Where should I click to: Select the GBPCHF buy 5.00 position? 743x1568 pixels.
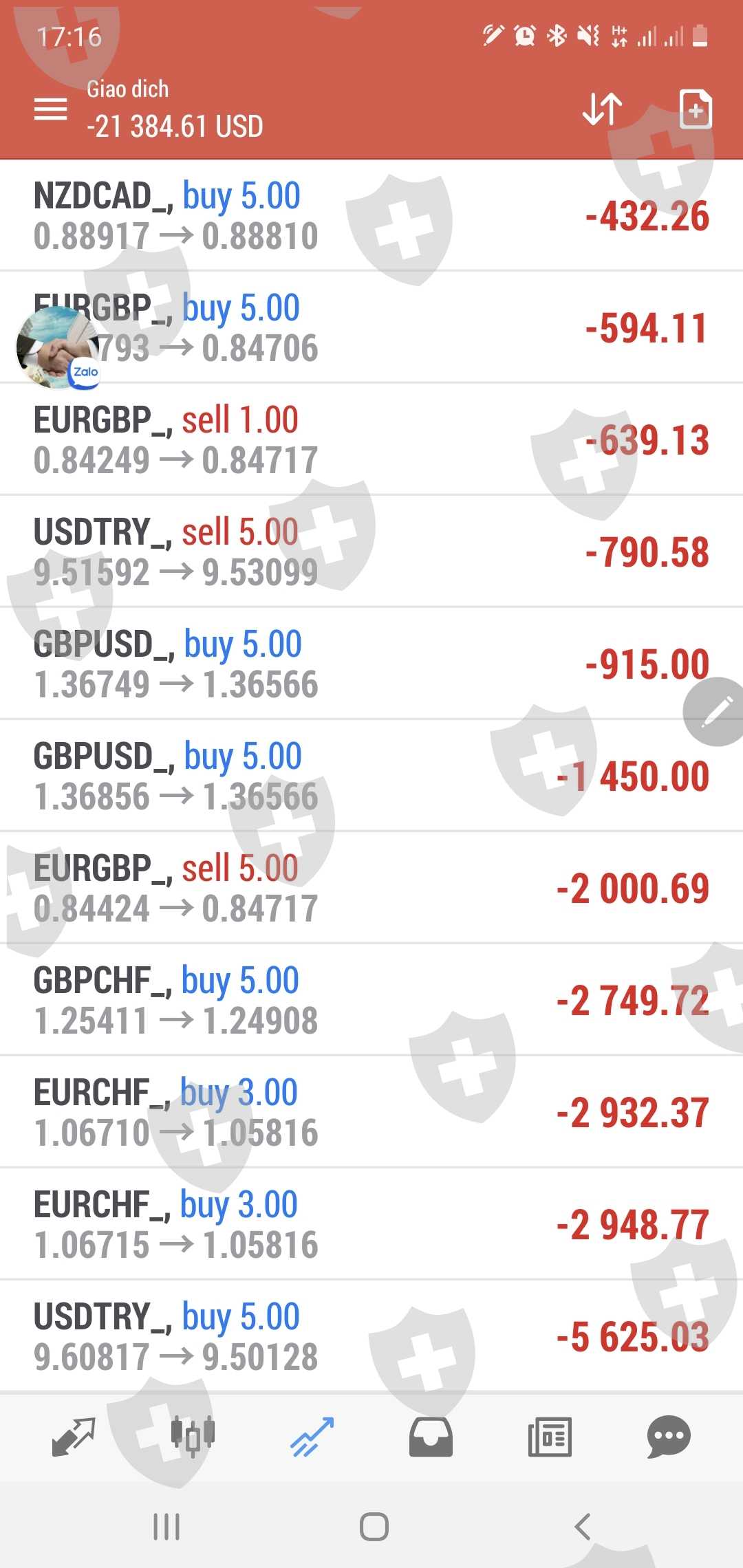[x=371, y=1000]
